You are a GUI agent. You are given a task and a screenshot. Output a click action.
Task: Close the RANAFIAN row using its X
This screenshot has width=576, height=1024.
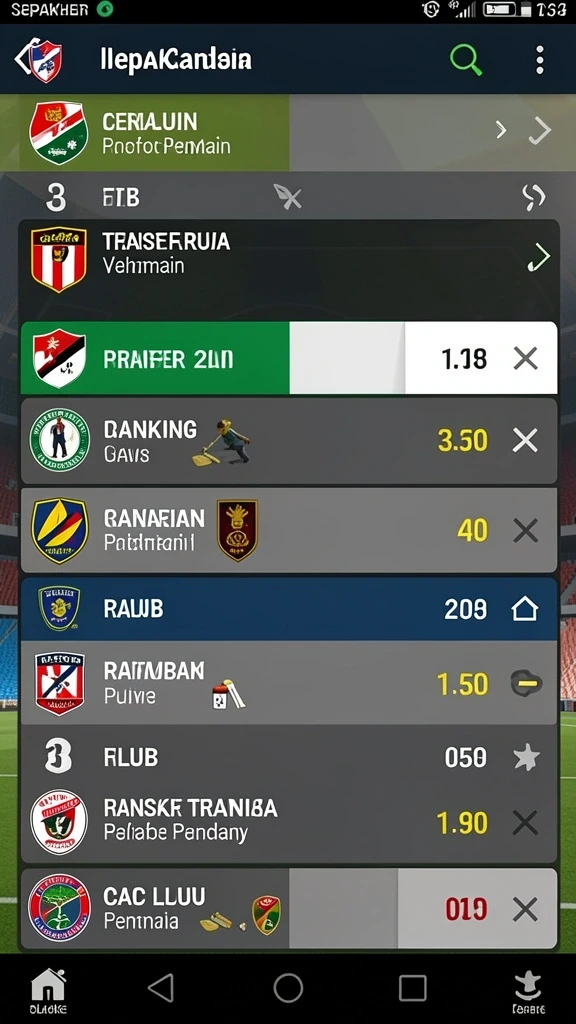click(526, 530)
